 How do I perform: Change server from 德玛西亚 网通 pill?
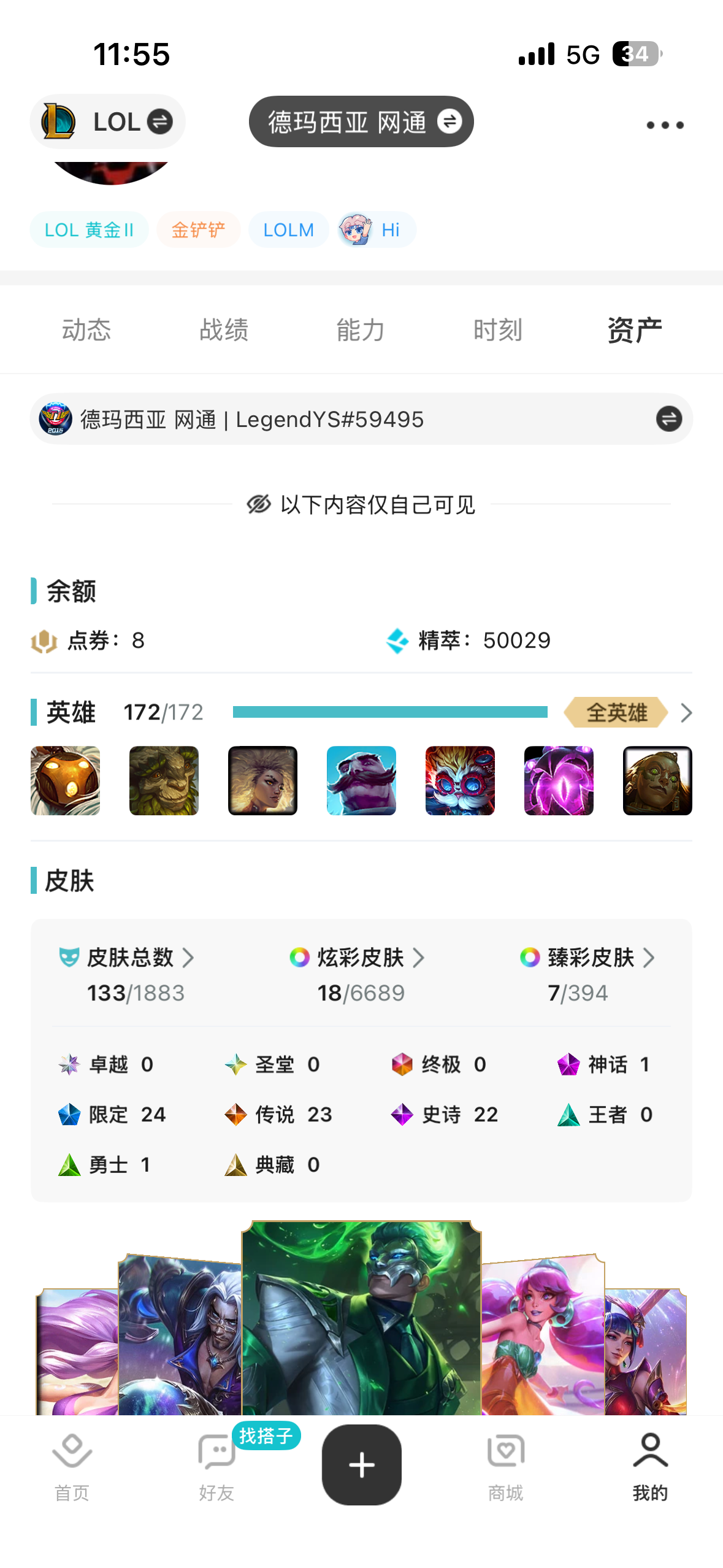point(361,121)
